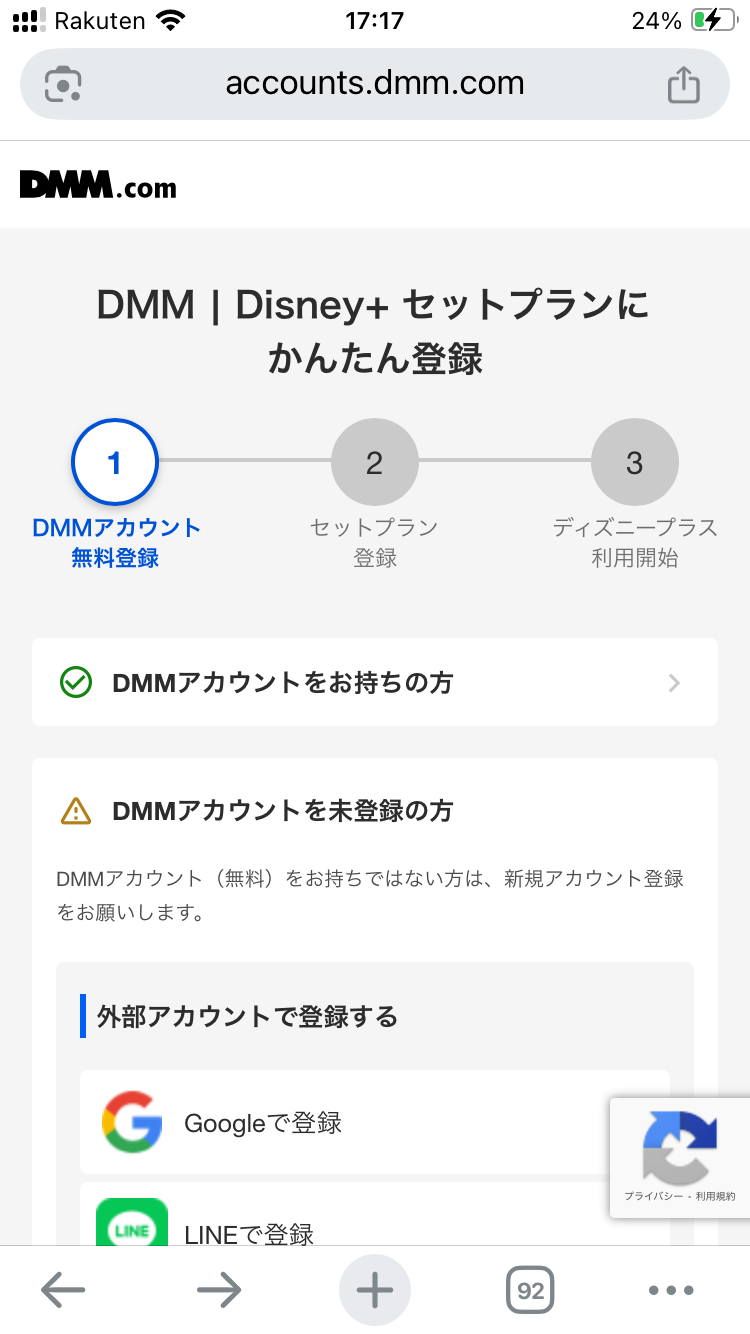Share this page from the address bar

click(683, 84)
